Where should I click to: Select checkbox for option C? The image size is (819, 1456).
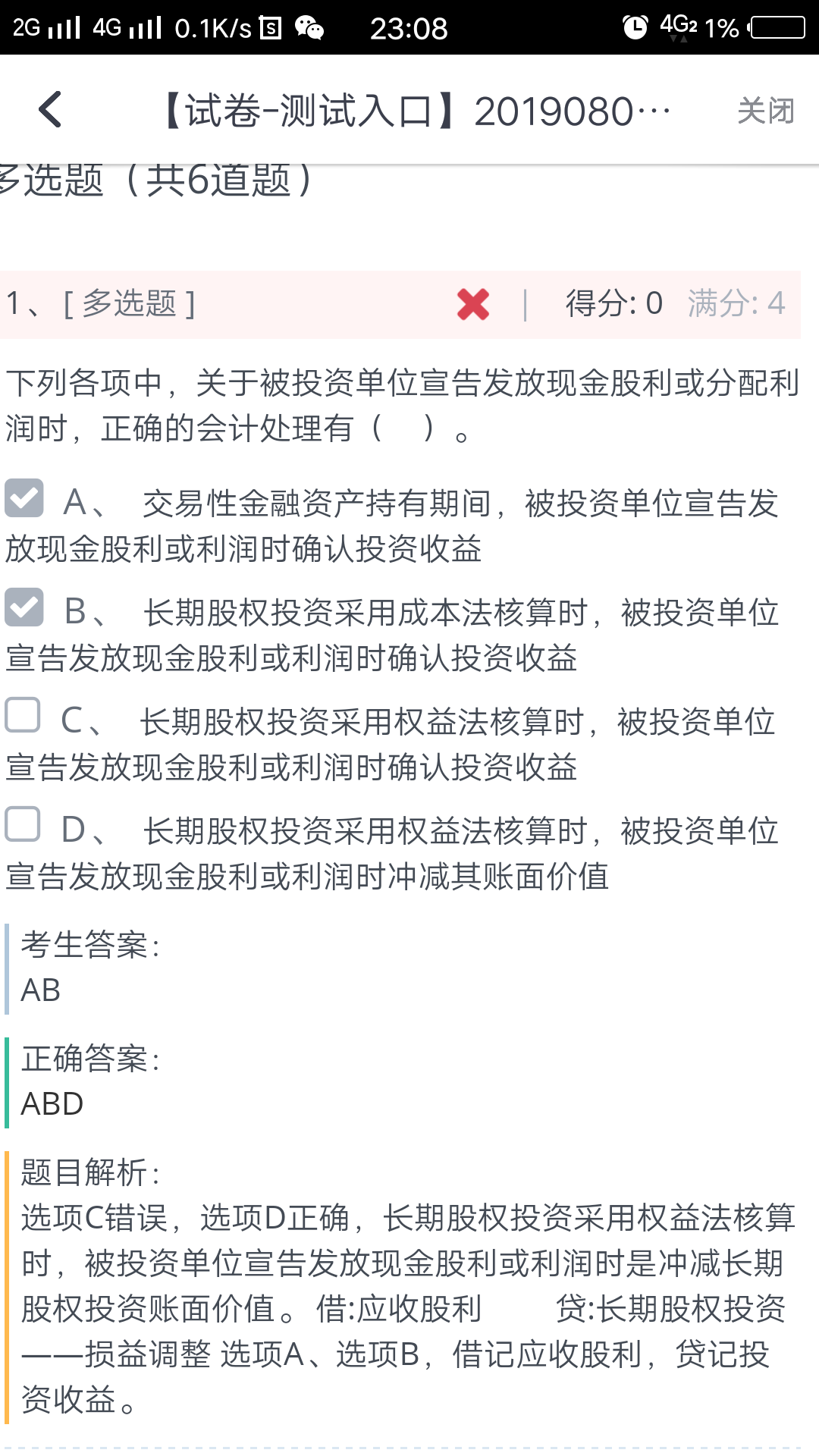pos(23,715)
